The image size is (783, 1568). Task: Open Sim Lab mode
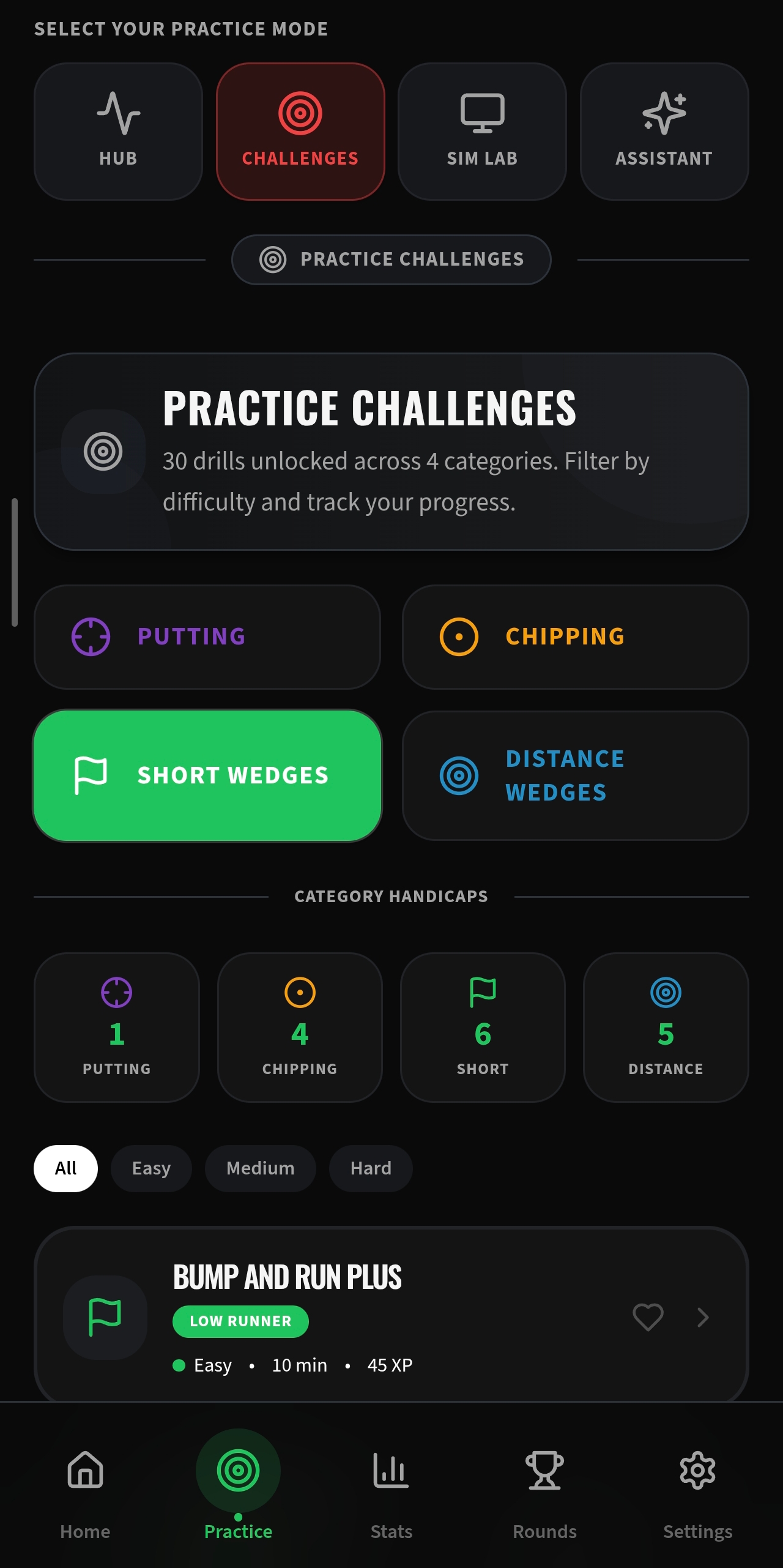(x=482, y=131)
